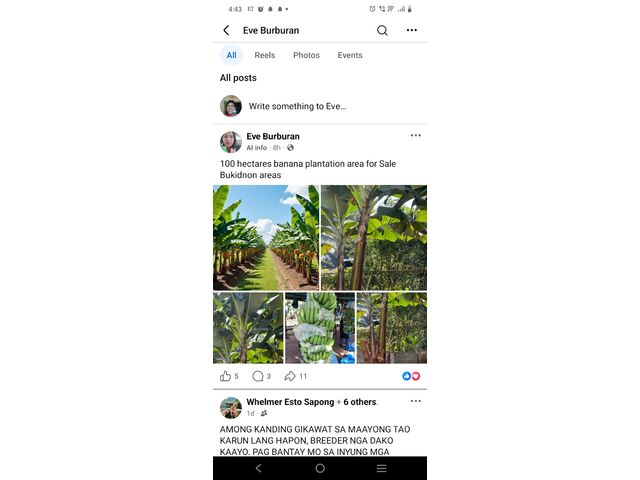Switch to the Events tab
This screenshot has width=640, height=480.
(x=349, y=55)
